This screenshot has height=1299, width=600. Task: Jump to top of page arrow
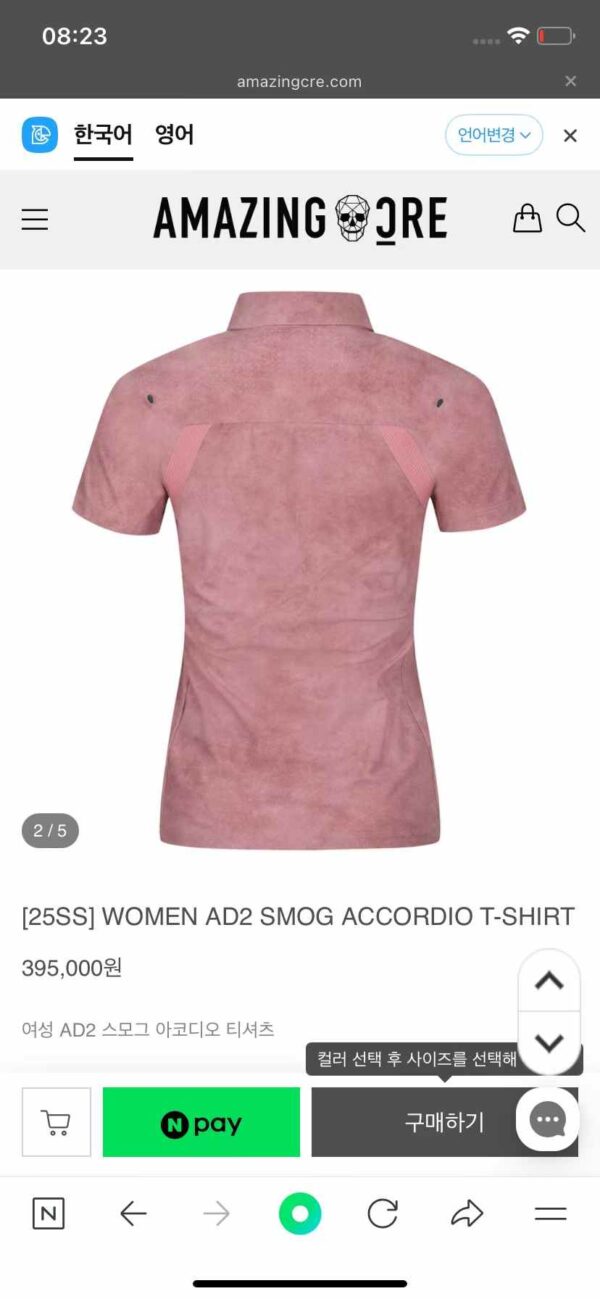pyautogui.click(x=549, y=981)
